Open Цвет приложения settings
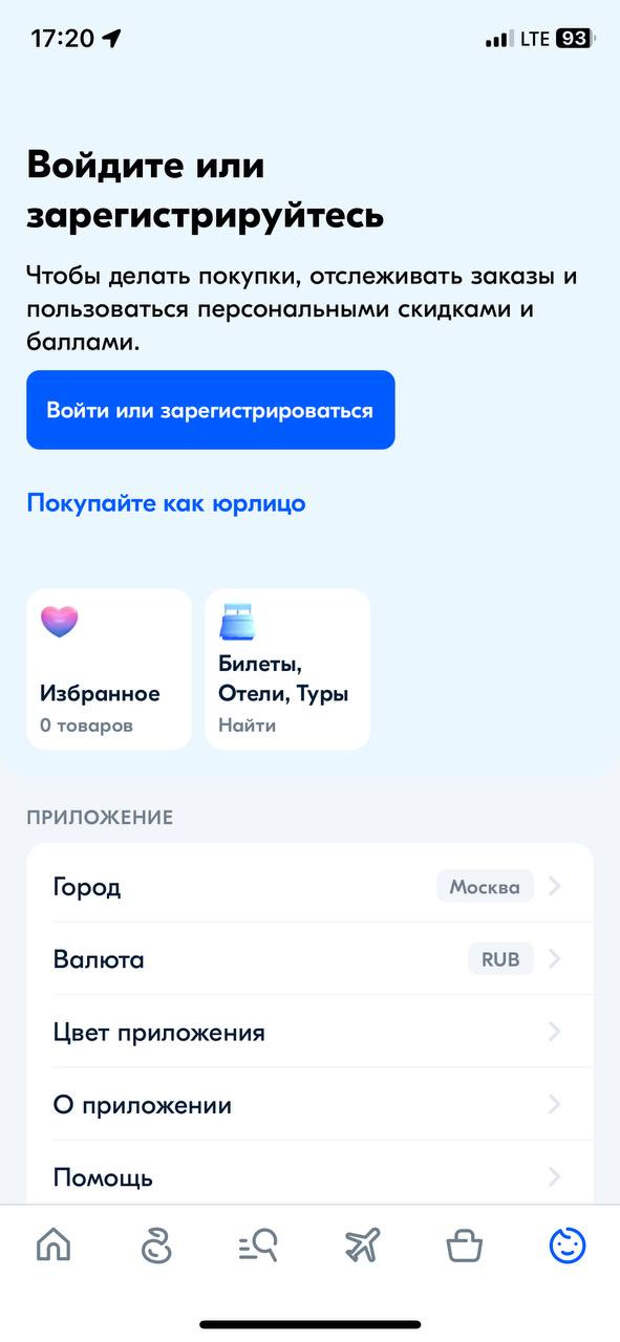The height and width of the screenshot is (1342, 620). pyautogui.click(x=309, y=1032)
